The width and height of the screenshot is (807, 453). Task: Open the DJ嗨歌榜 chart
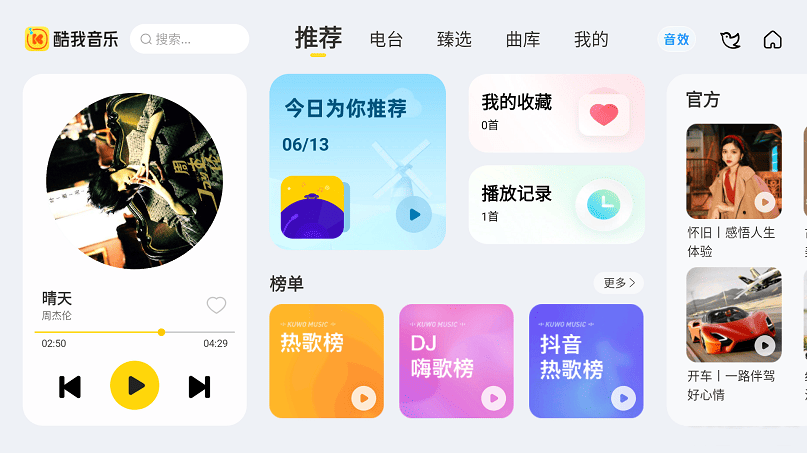(x=456, y=360)
